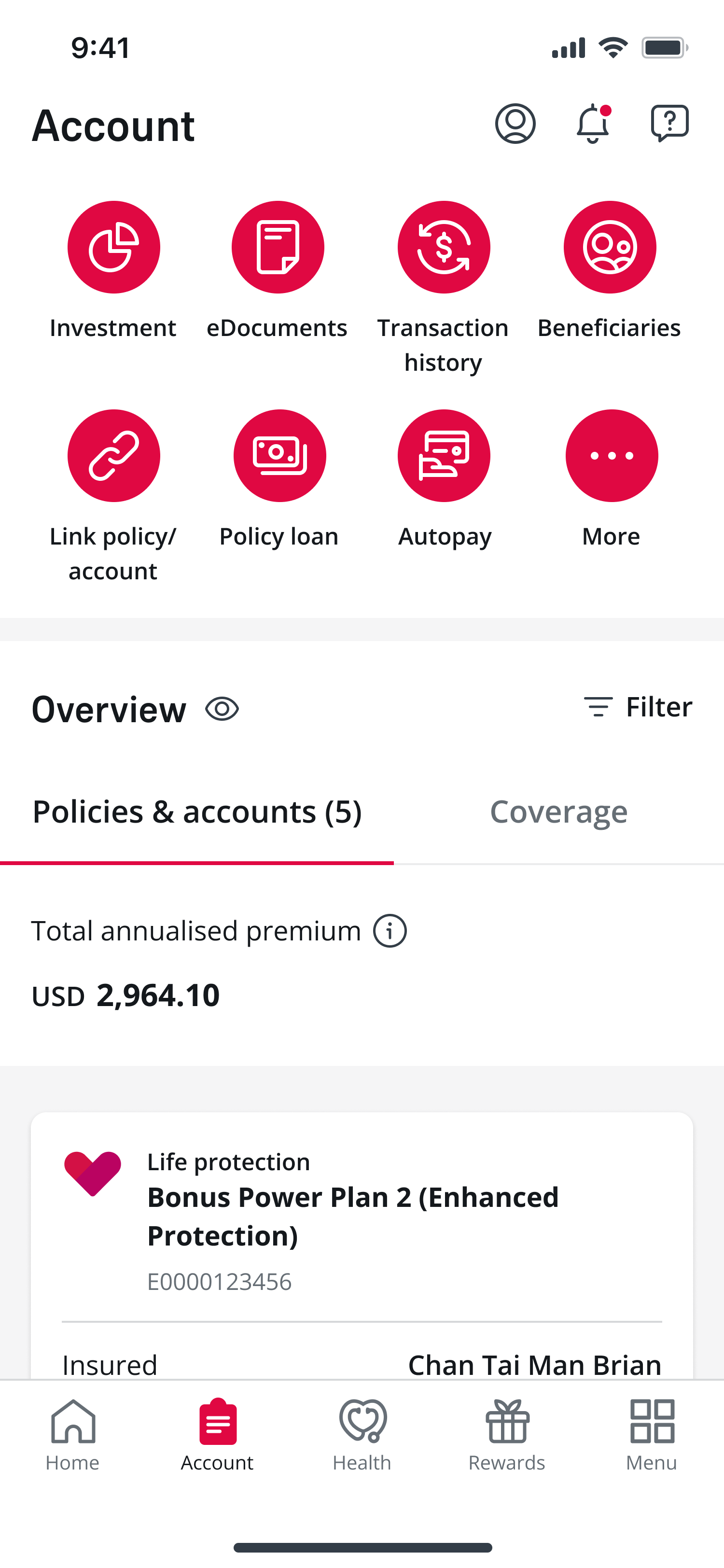This screenshot has height=1568, width=724.
Task: Open the notifications bell
Action: pyautogui.click(x=593, y=124)
